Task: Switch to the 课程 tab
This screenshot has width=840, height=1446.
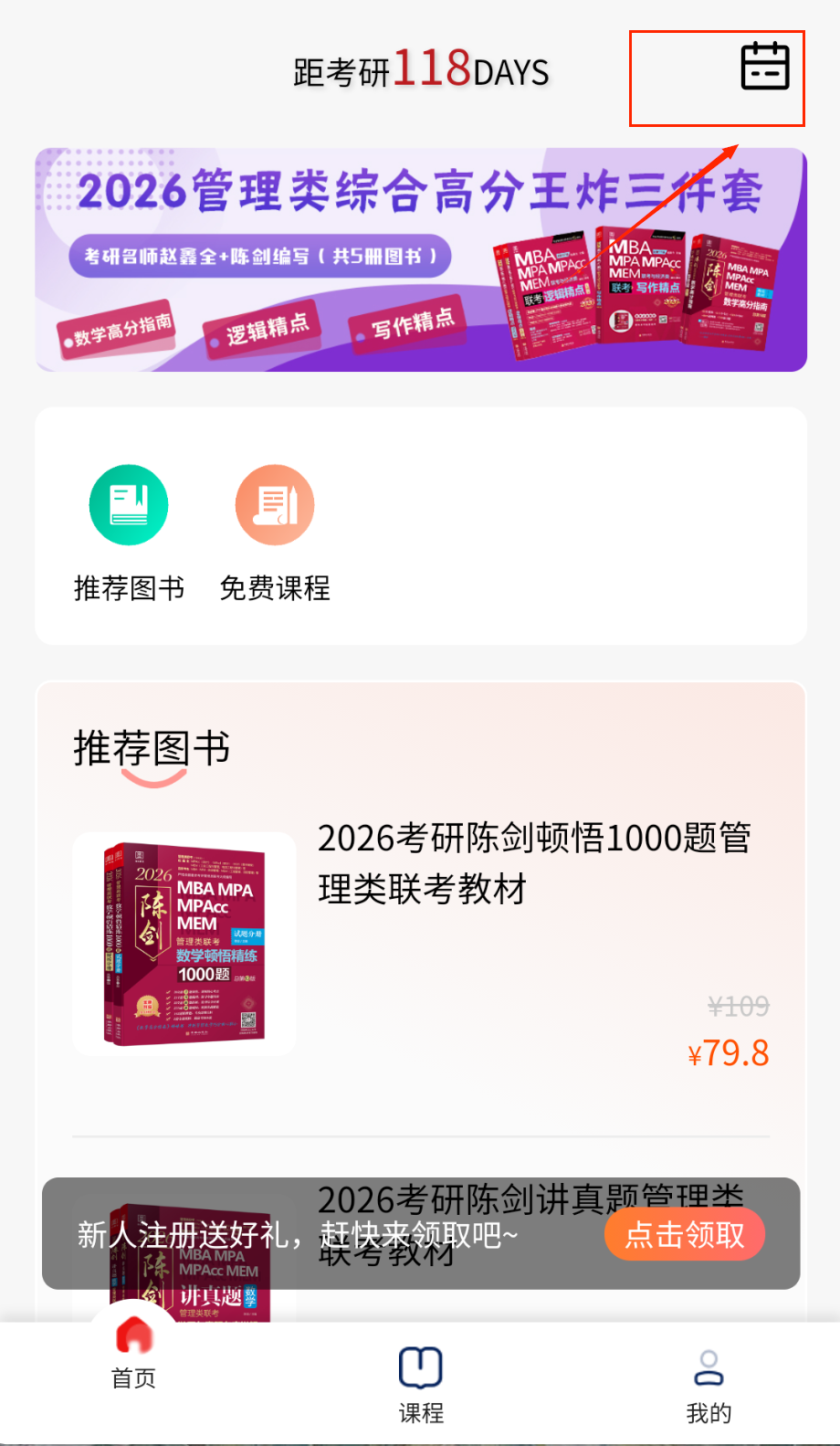Action: pyautogui.click(x=420, y=1384)
